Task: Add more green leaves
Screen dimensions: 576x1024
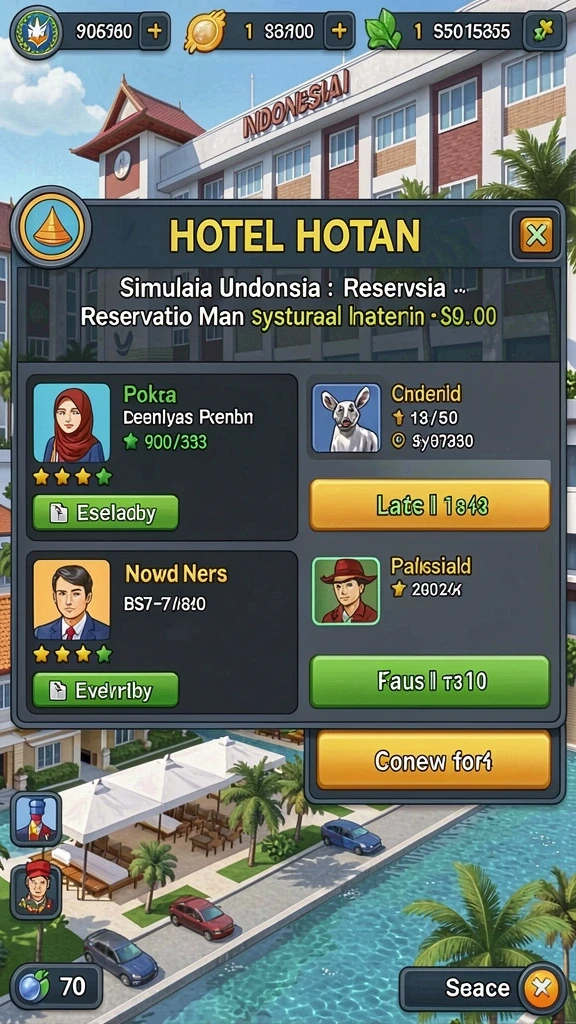Action: pyautogui.click(x=543, y=31)
